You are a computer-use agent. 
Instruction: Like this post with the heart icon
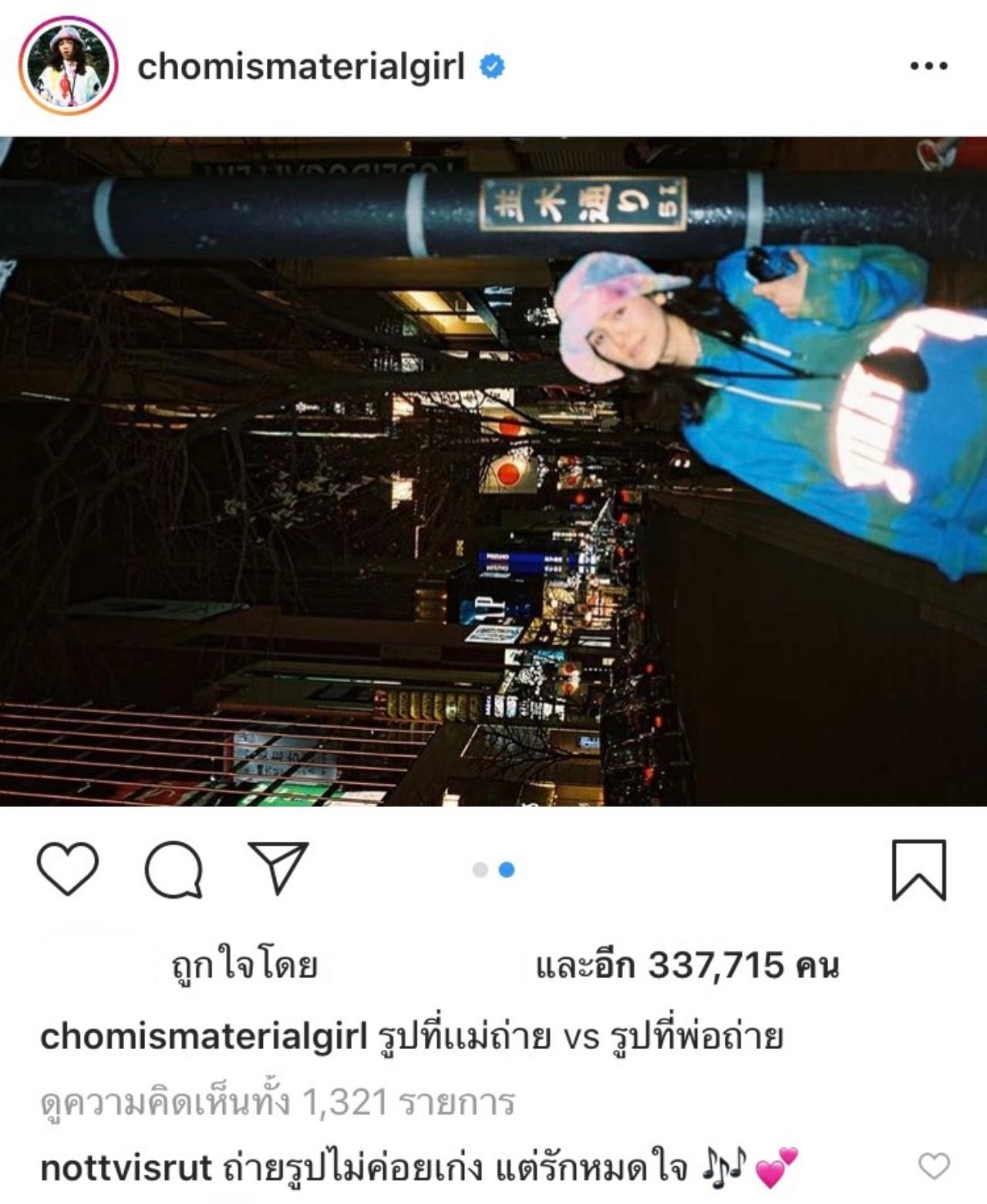point(68,869)
